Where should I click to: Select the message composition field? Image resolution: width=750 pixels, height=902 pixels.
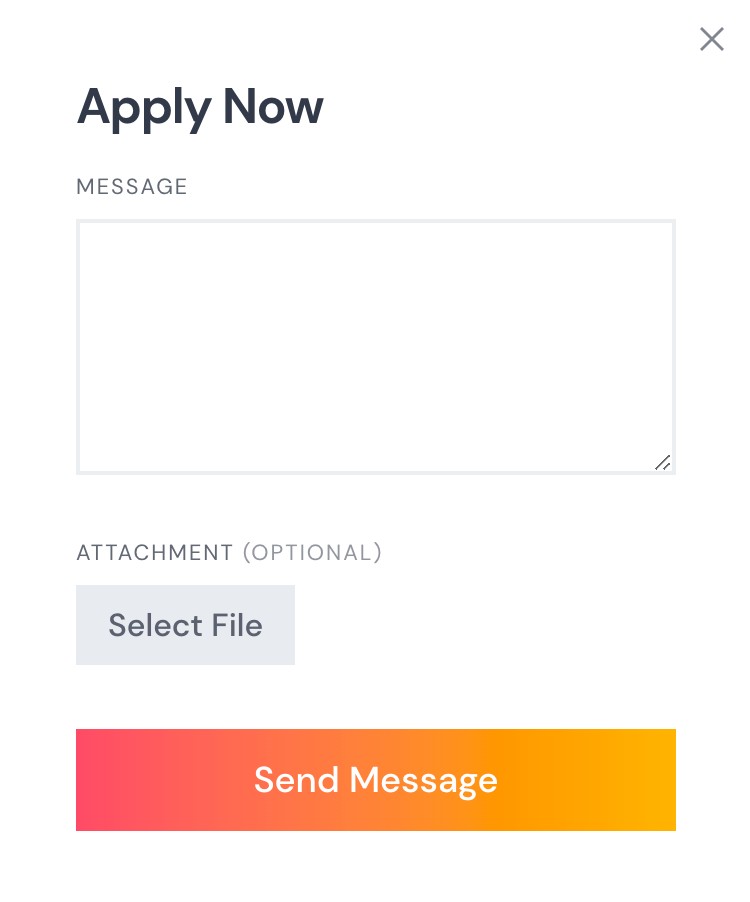click(x=376, y=347)
